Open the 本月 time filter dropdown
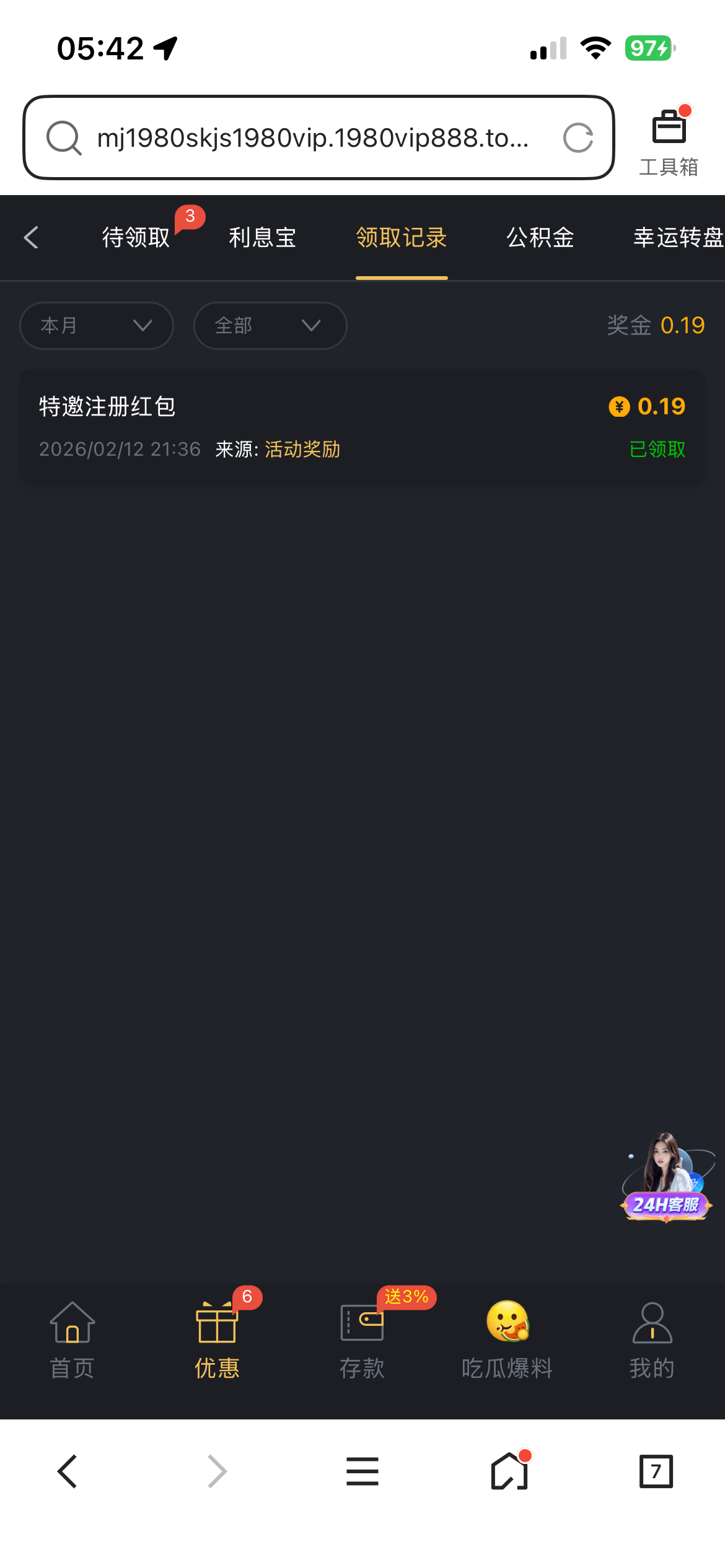 tap(96, 326)
